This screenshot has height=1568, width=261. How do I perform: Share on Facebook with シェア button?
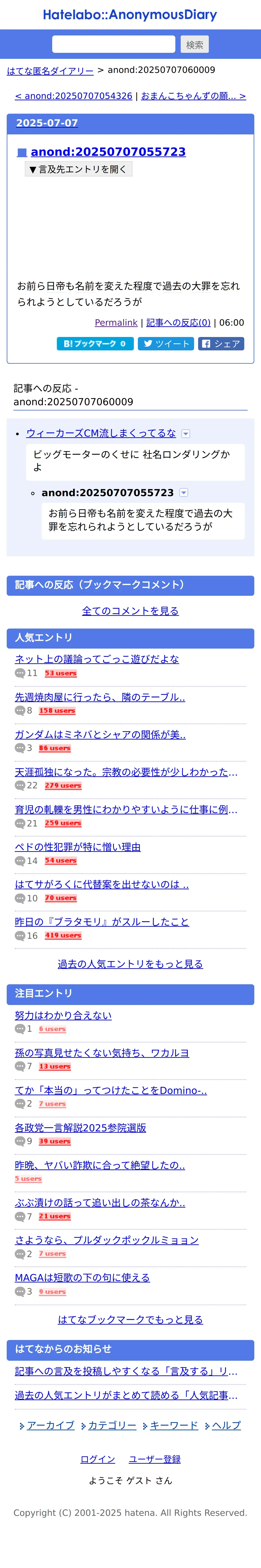pyautogui.click(x=221, y=344)
